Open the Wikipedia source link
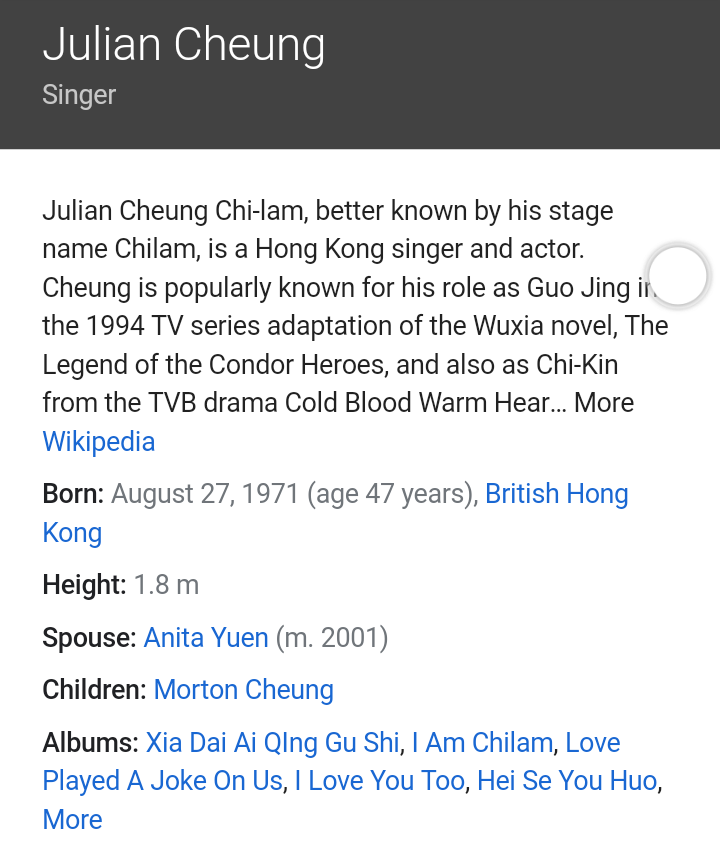 click(98, 441)
